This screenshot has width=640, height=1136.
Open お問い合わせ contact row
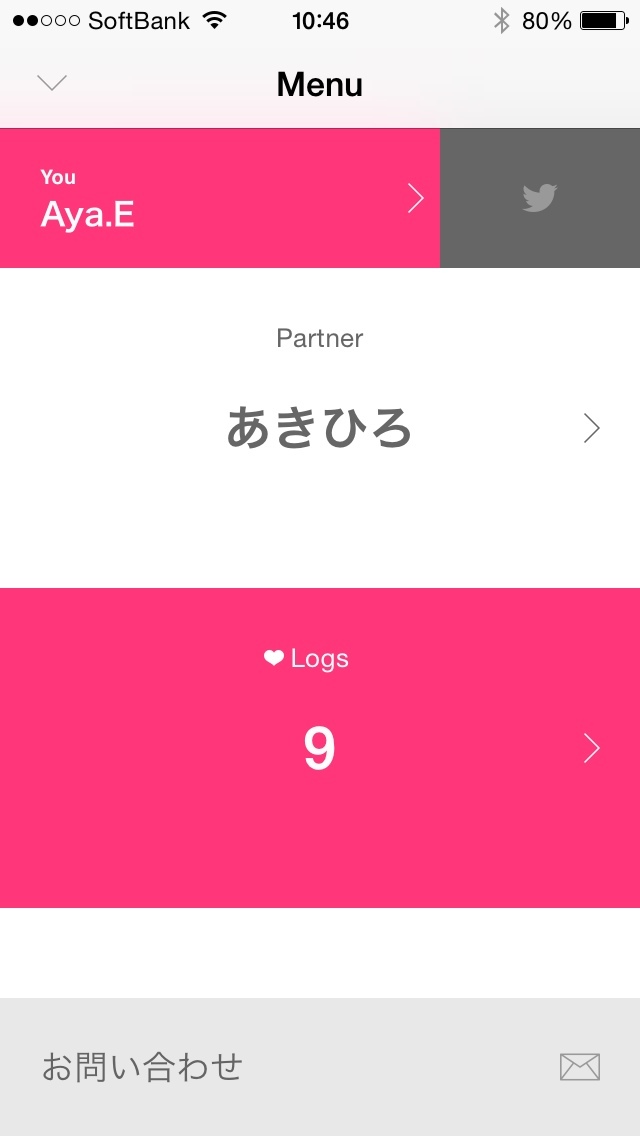click(320, 1067)
